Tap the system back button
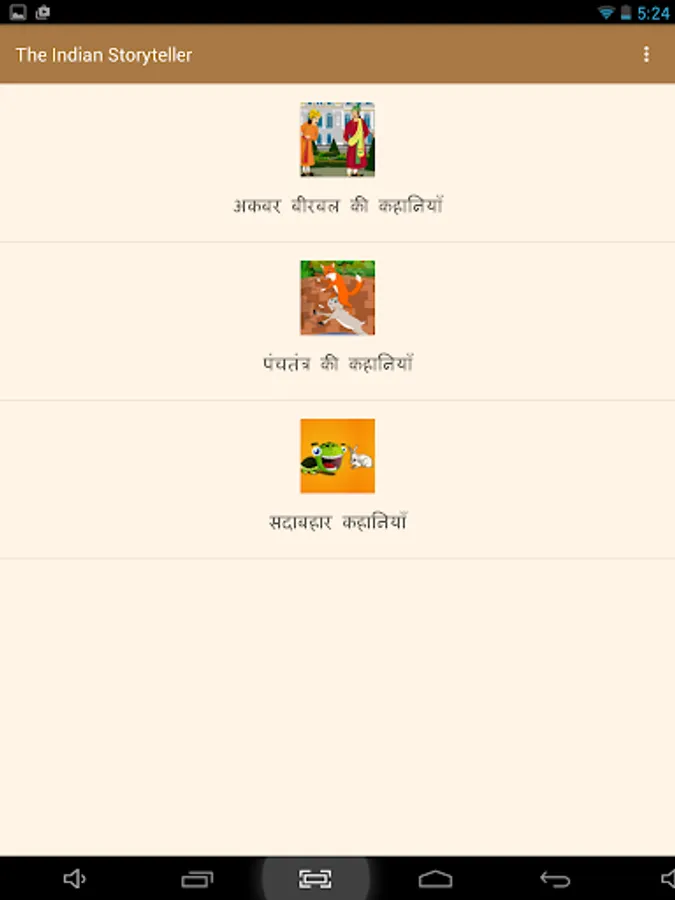Viewport: 675px width, 900px height. click(555, 879)
